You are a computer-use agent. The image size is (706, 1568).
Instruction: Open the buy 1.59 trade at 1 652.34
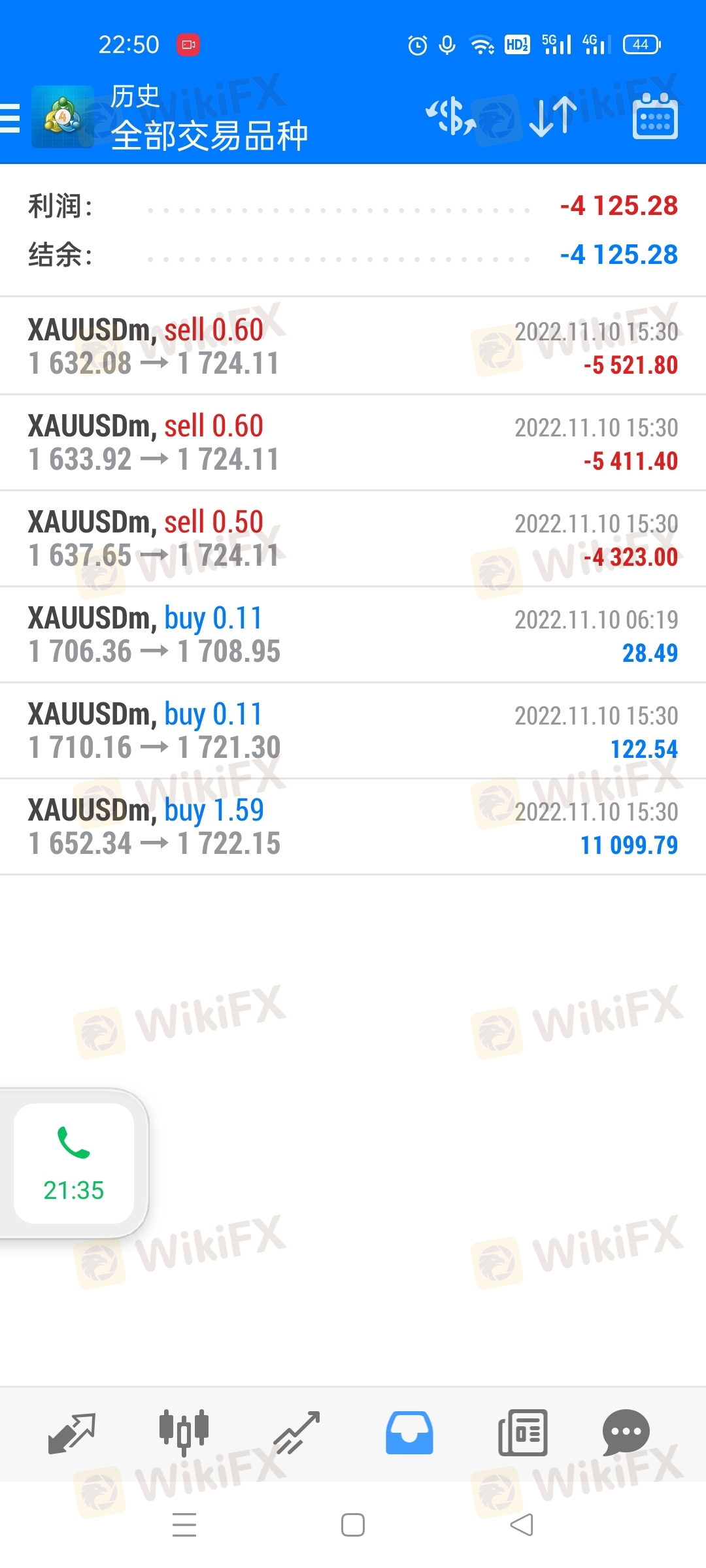[x=353, y=826]
